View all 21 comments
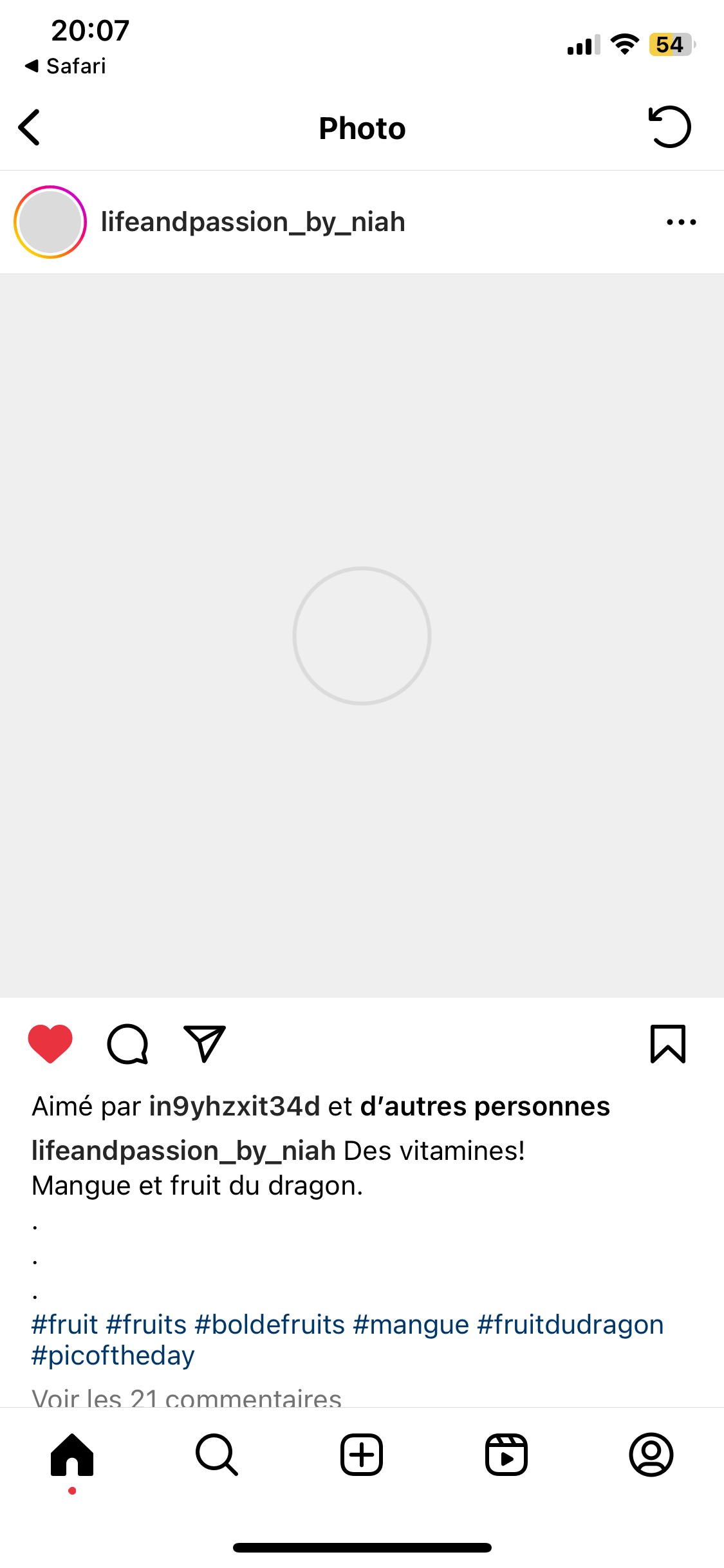The image size is (724, 1568). click(x=187, y=1398)
